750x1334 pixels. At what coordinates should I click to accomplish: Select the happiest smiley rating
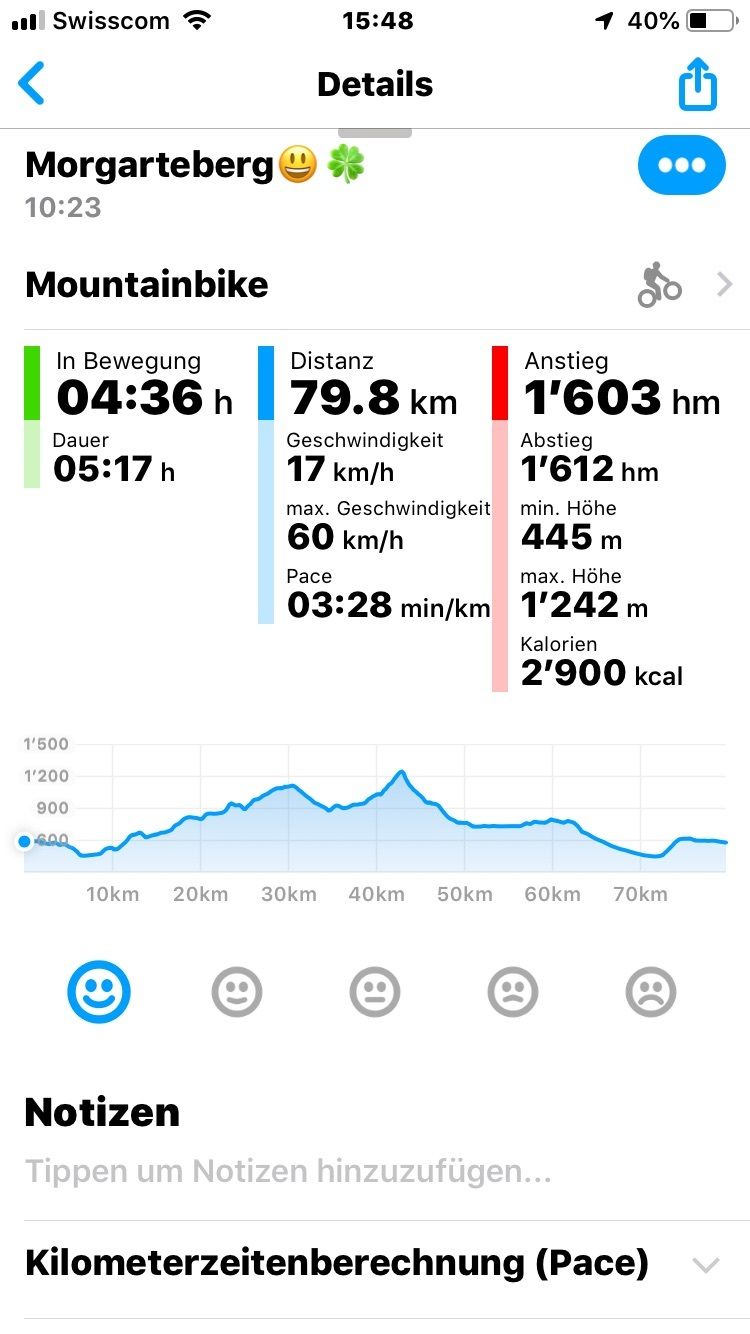pyautogui.click(x=99, y=992)
